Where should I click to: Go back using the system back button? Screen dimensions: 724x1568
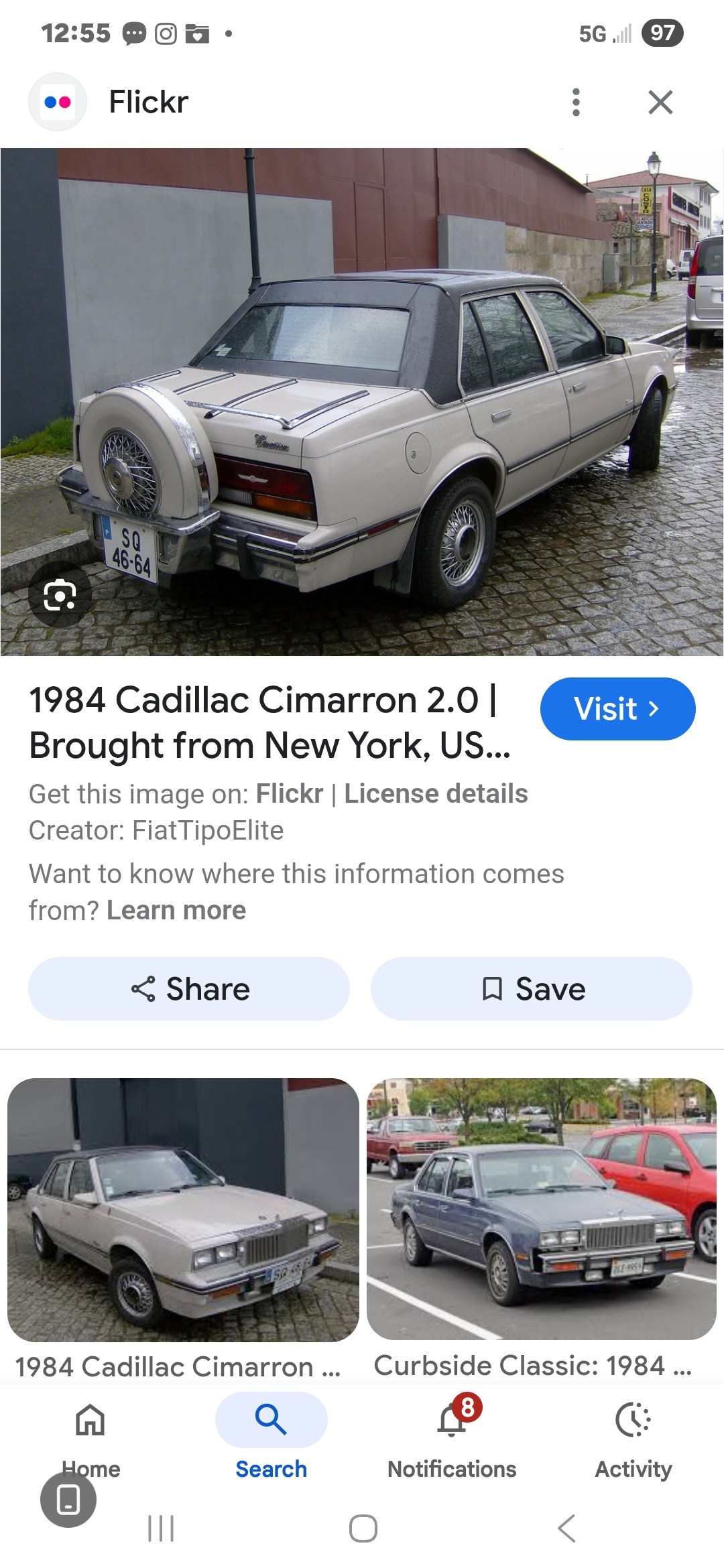[566, 1528]
